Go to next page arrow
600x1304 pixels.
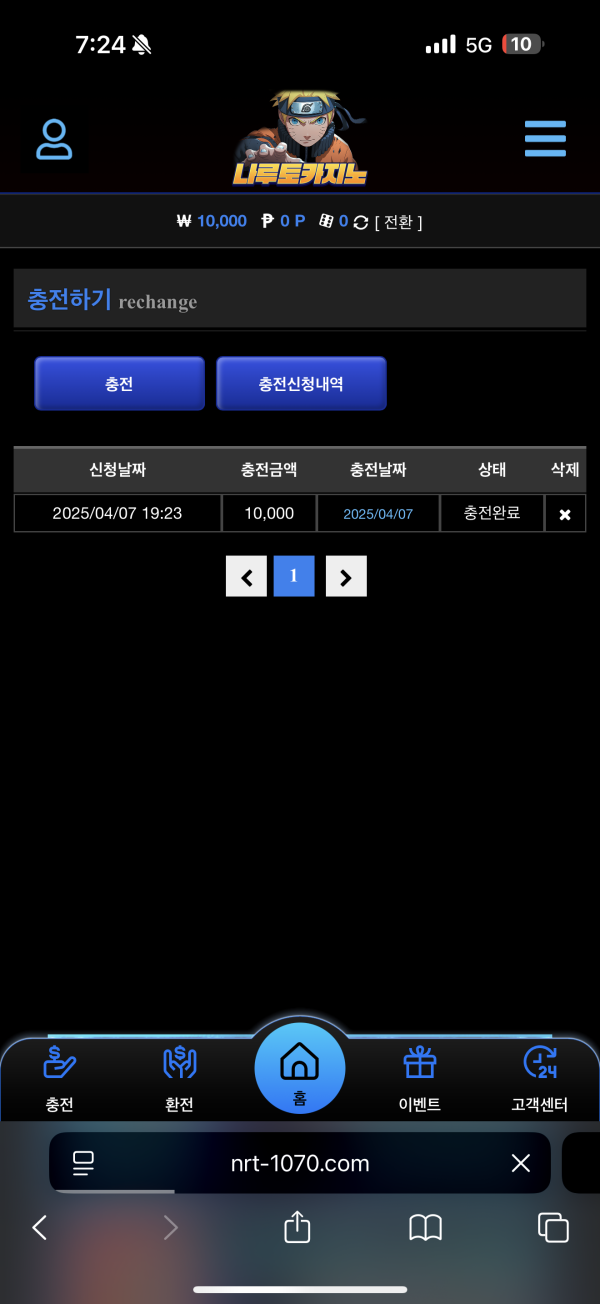(346, 576)
